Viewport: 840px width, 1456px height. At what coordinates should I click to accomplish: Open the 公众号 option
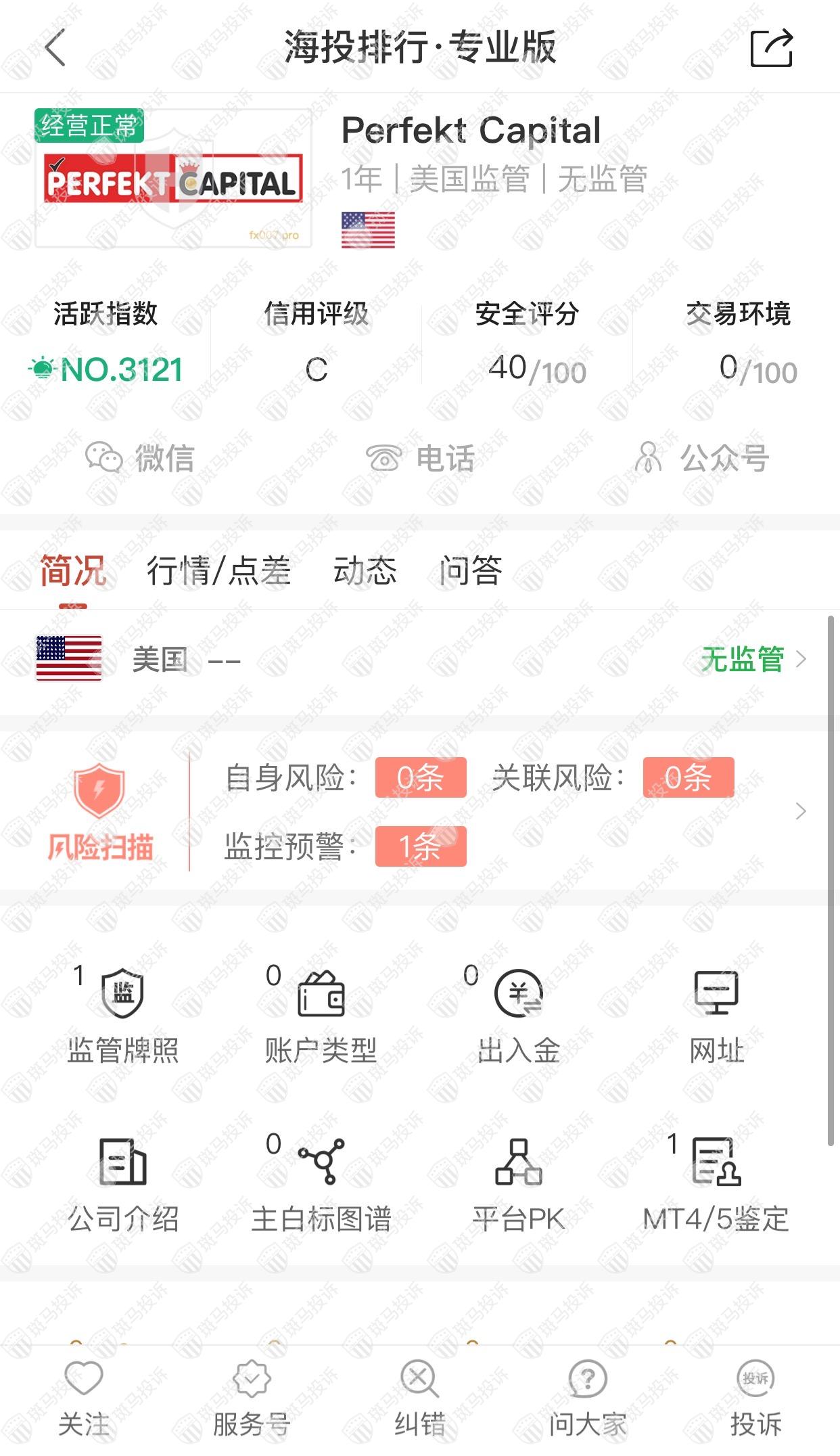point(701,458)
